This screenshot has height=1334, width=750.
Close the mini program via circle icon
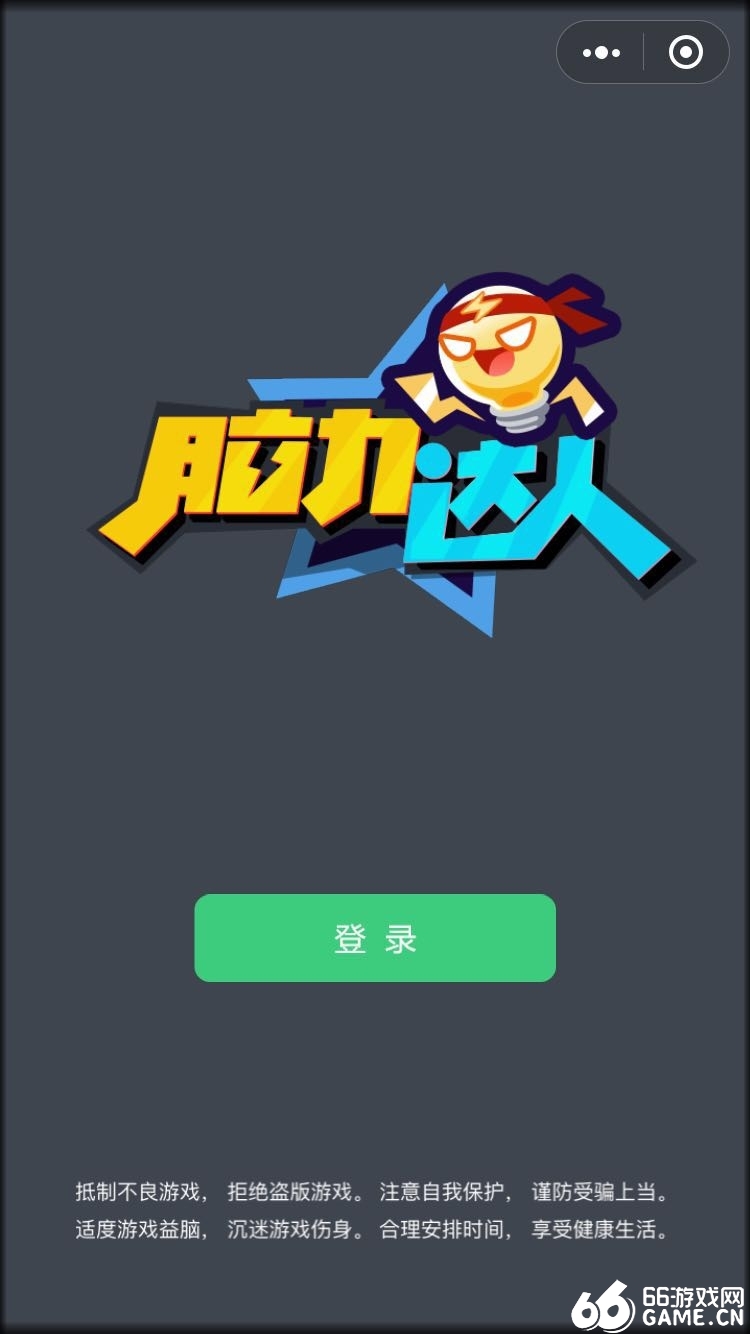coord(686,53)
